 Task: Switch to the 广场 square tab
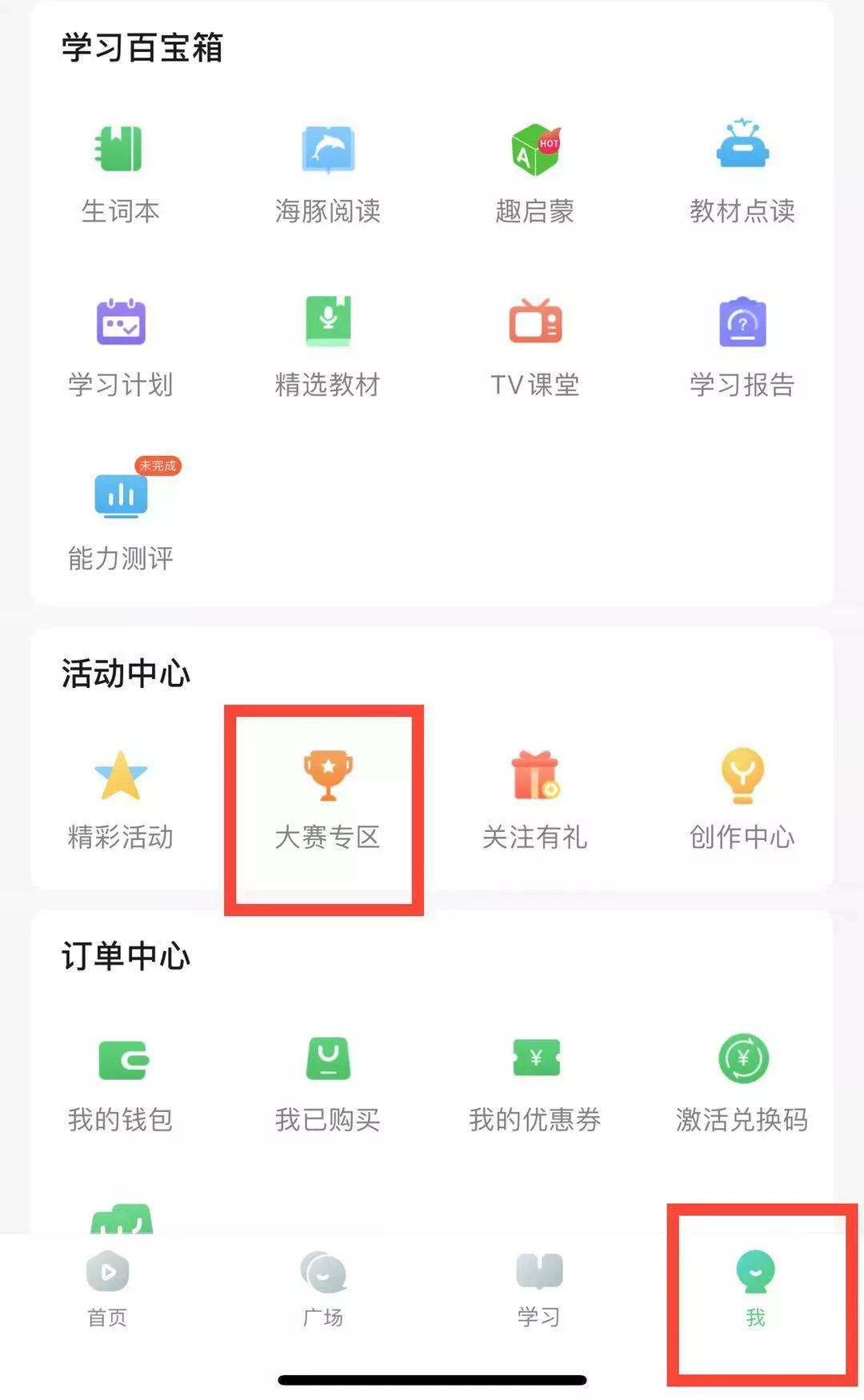pos(323,1290)
